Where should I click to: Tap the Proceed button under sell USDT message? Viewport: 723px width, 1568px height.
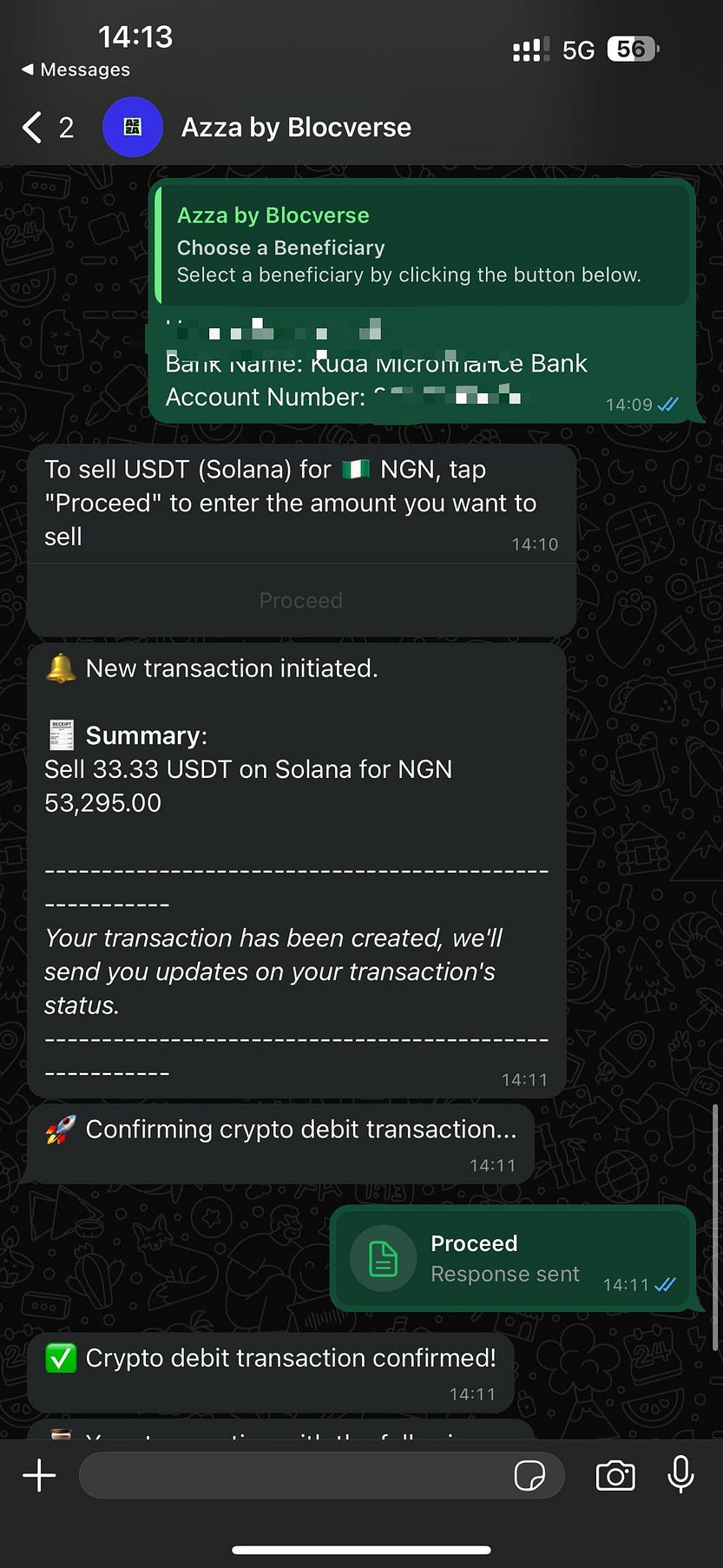[301, 600]
